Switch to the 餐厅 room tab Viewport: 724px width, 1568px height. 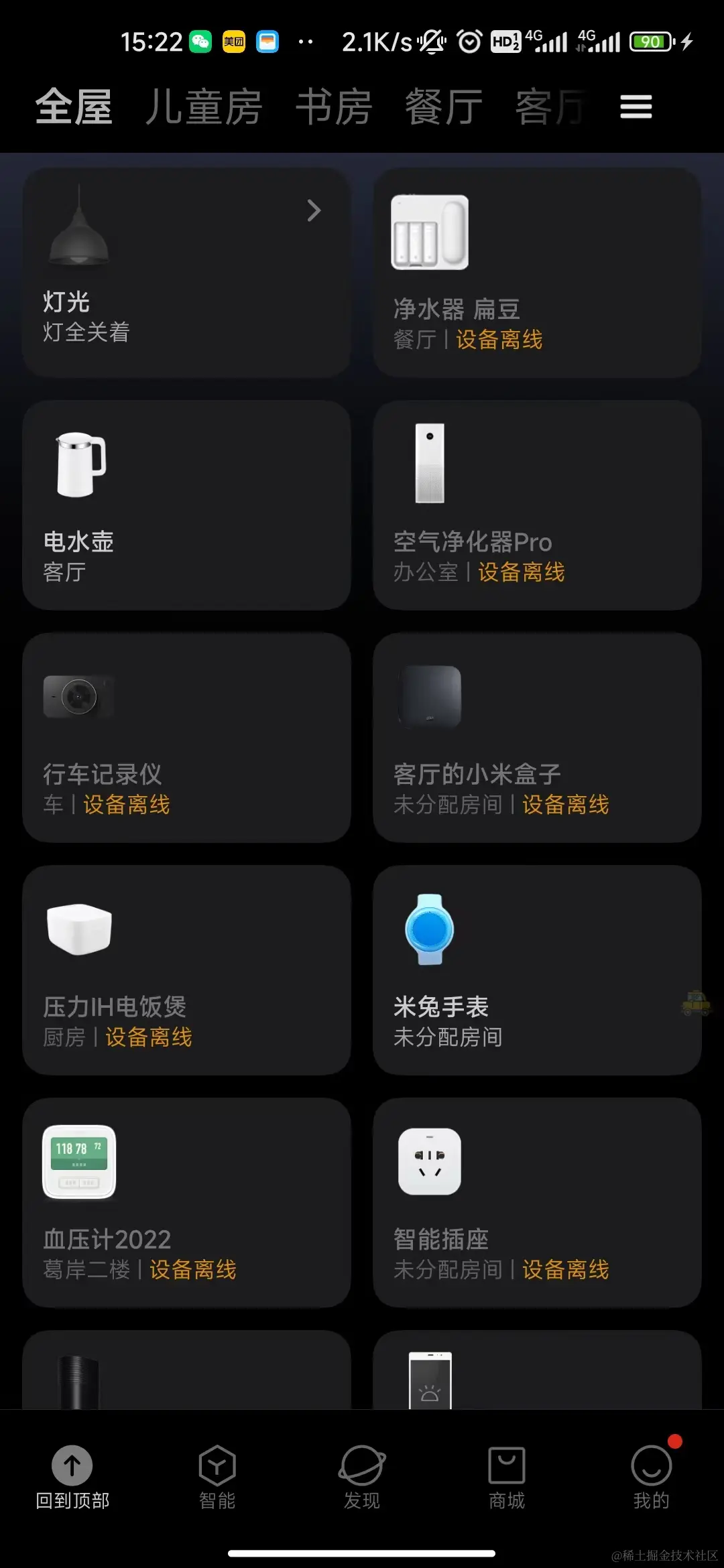pos(443,107)
